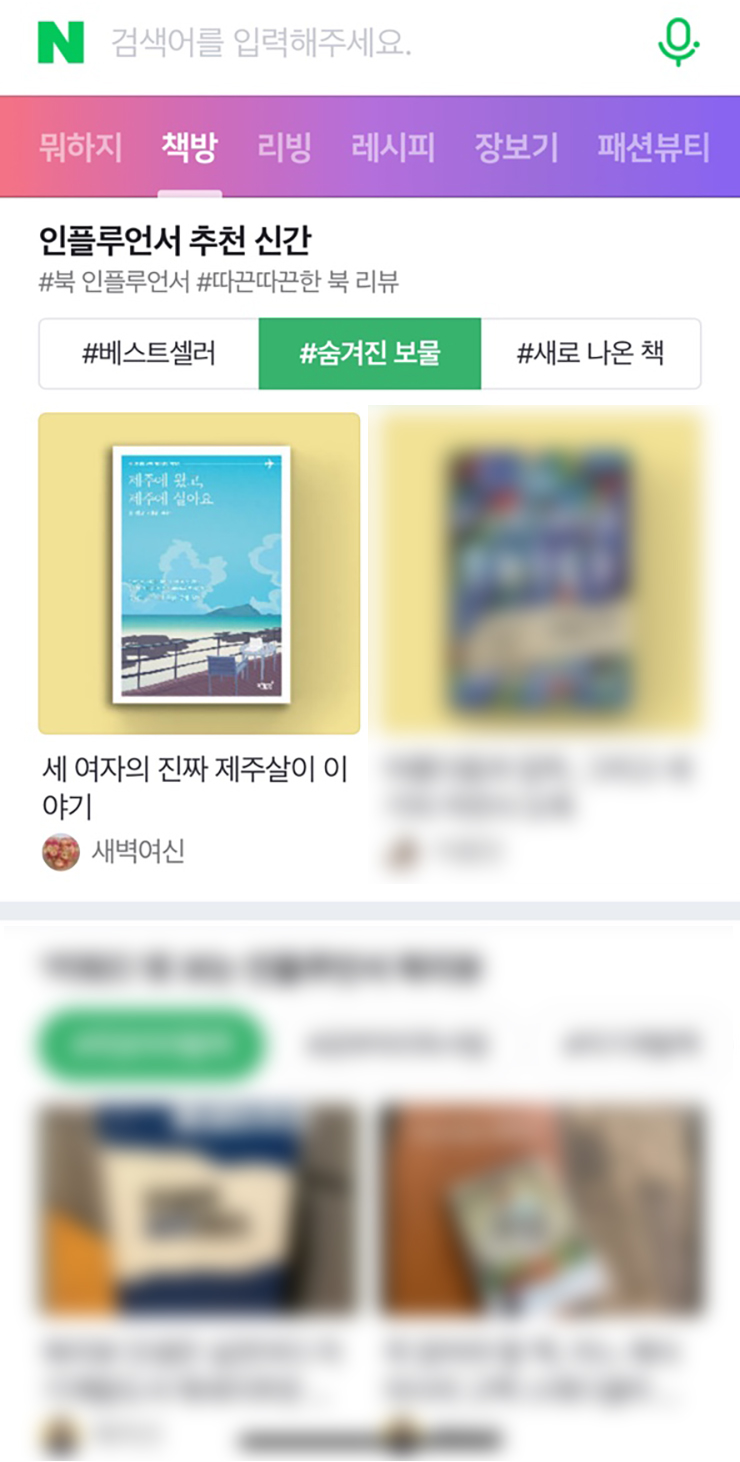Tap the Naver N logo button
740x1462 pixels.
[x=61, y=42]
